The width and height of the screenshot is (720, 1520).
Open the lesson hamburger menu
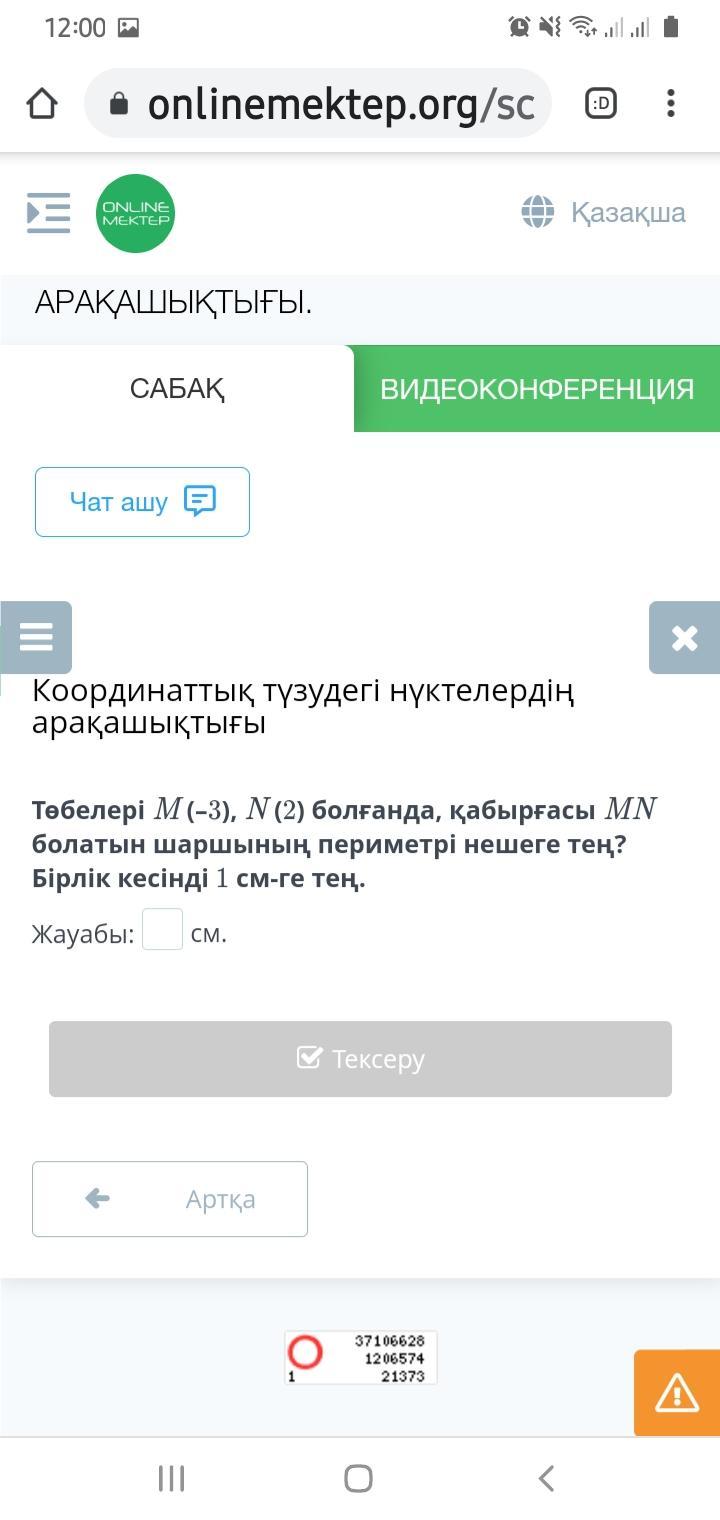[36, 637]
